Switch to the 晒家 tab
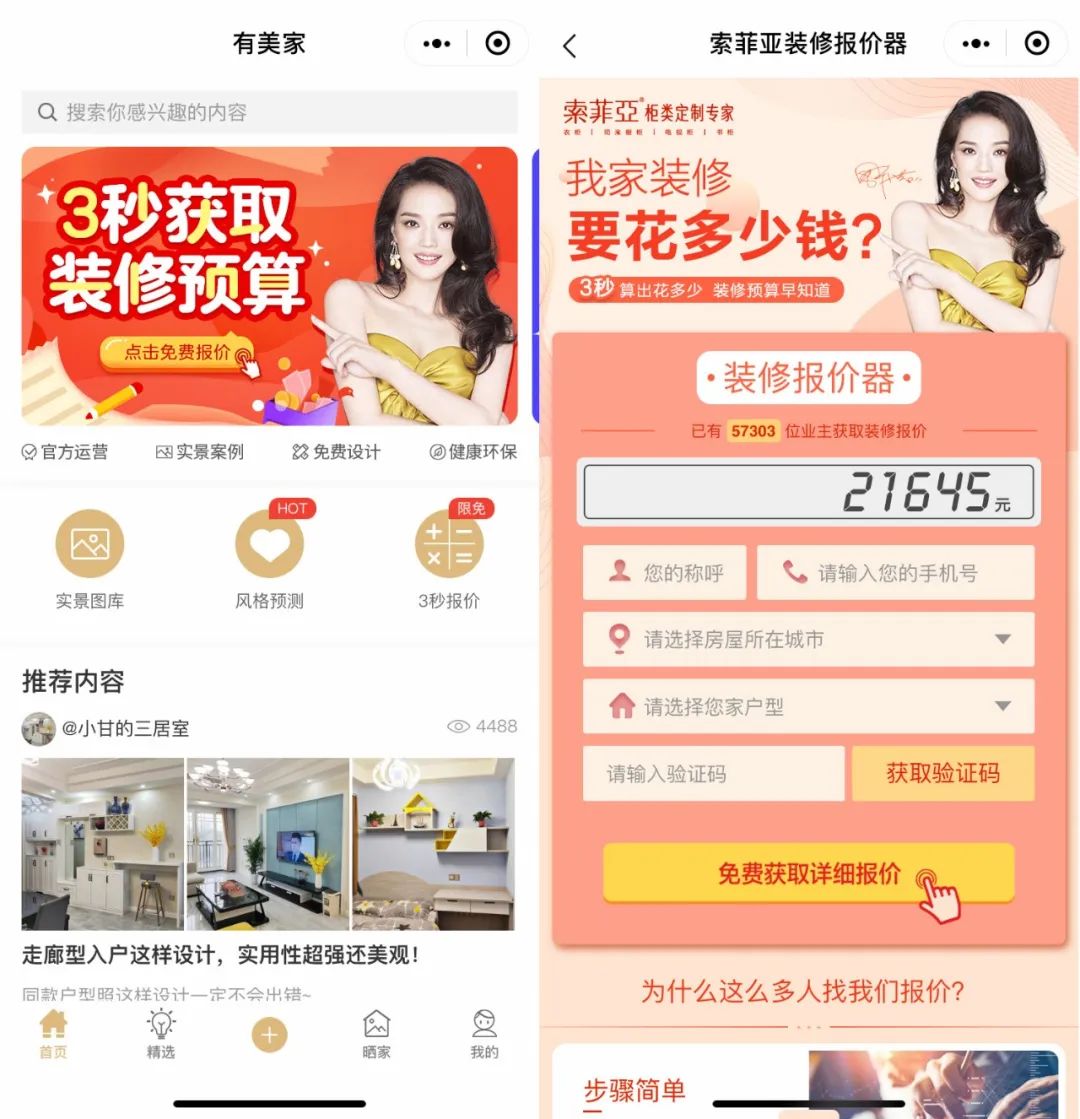This screenshot has width=1080, height=1119. point(376,1034)
